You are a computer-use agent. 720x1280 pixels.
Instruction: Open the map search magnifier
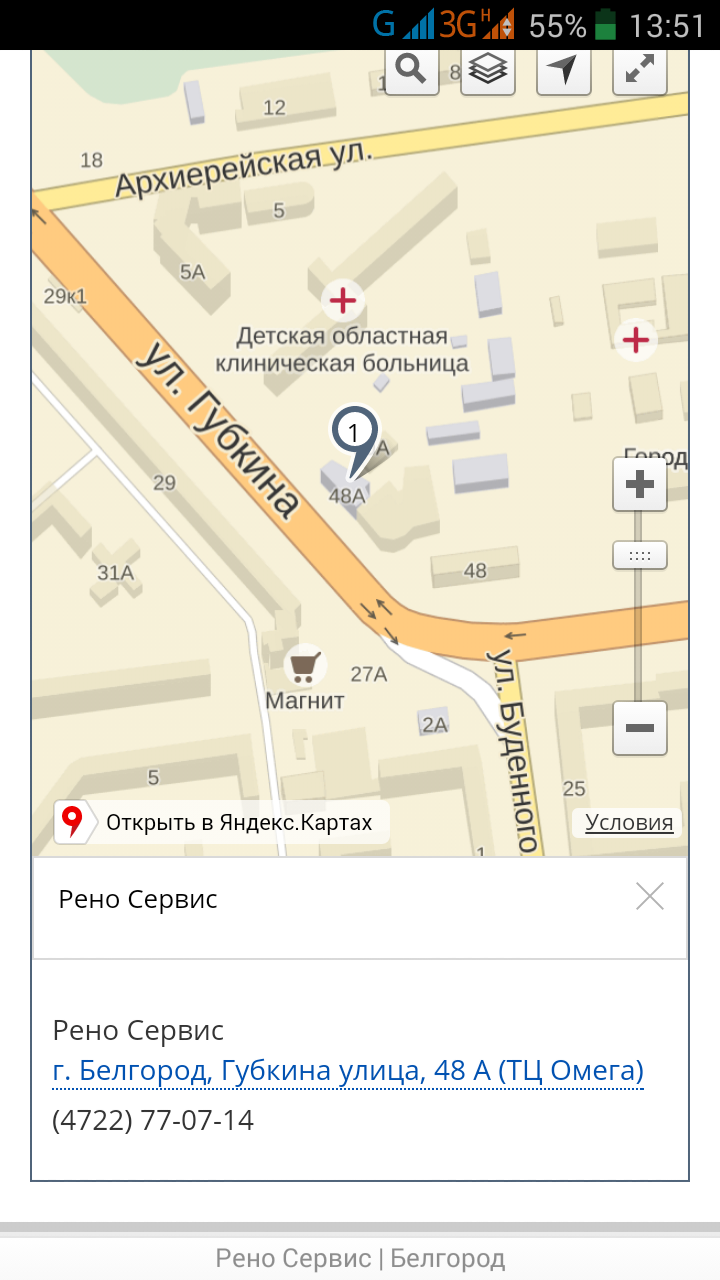click(412, 70)
